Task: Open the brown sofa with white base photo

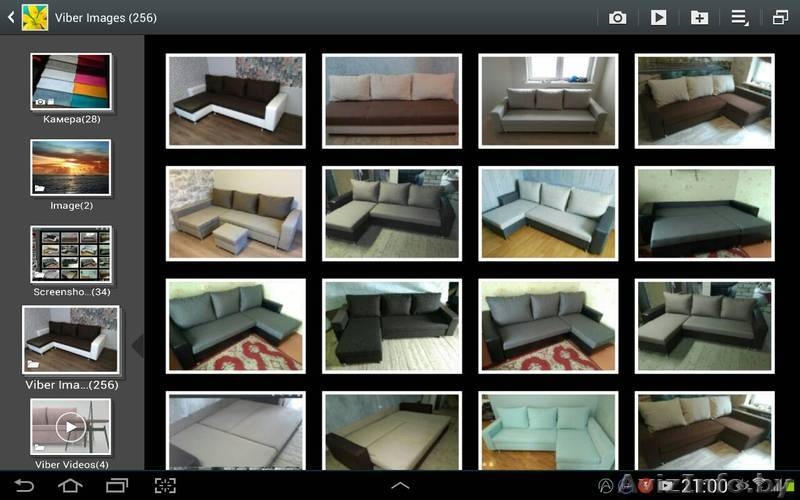Action: [x=235, y=101]
